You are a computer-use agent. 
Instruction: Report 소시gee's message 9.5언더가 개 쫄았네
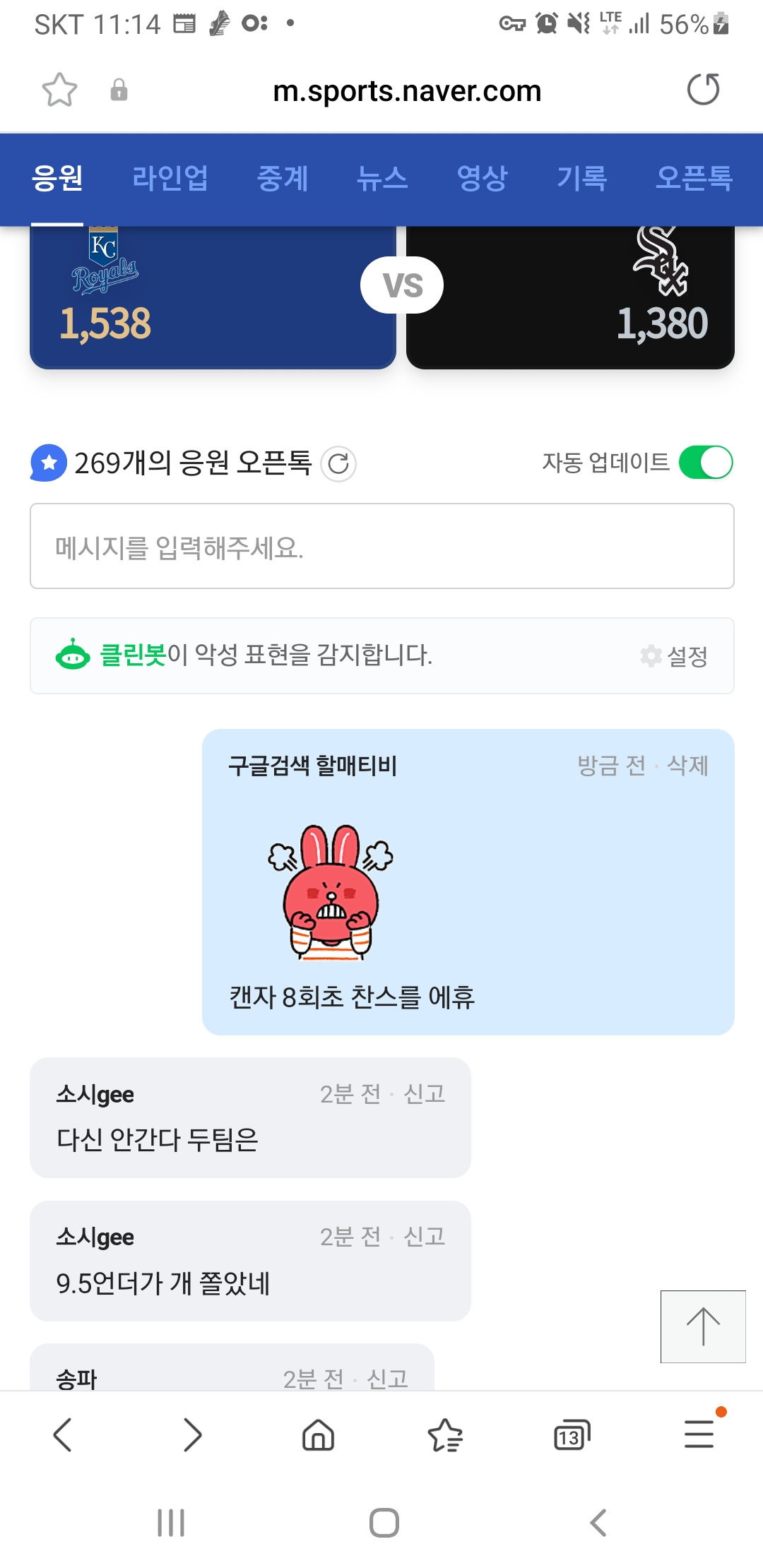coord(424,1237)
